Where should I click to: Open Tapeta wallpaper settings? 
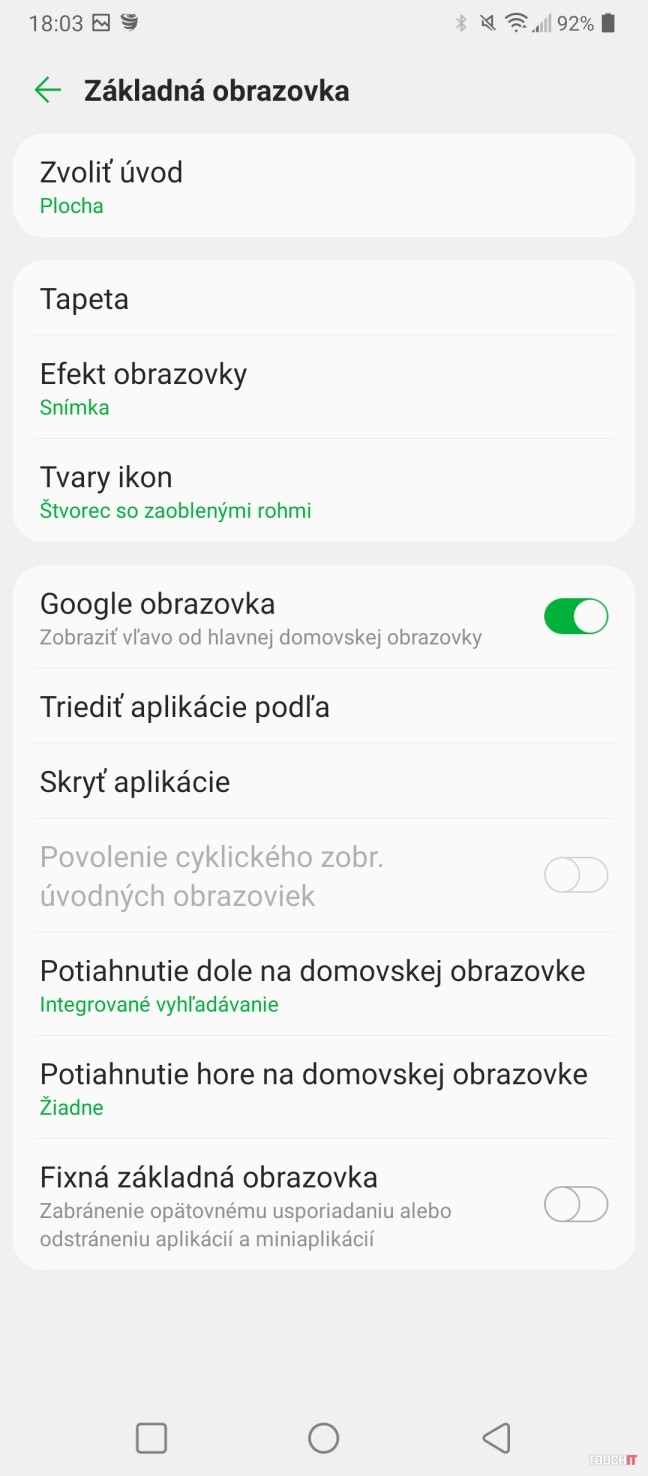pos(323,299)
